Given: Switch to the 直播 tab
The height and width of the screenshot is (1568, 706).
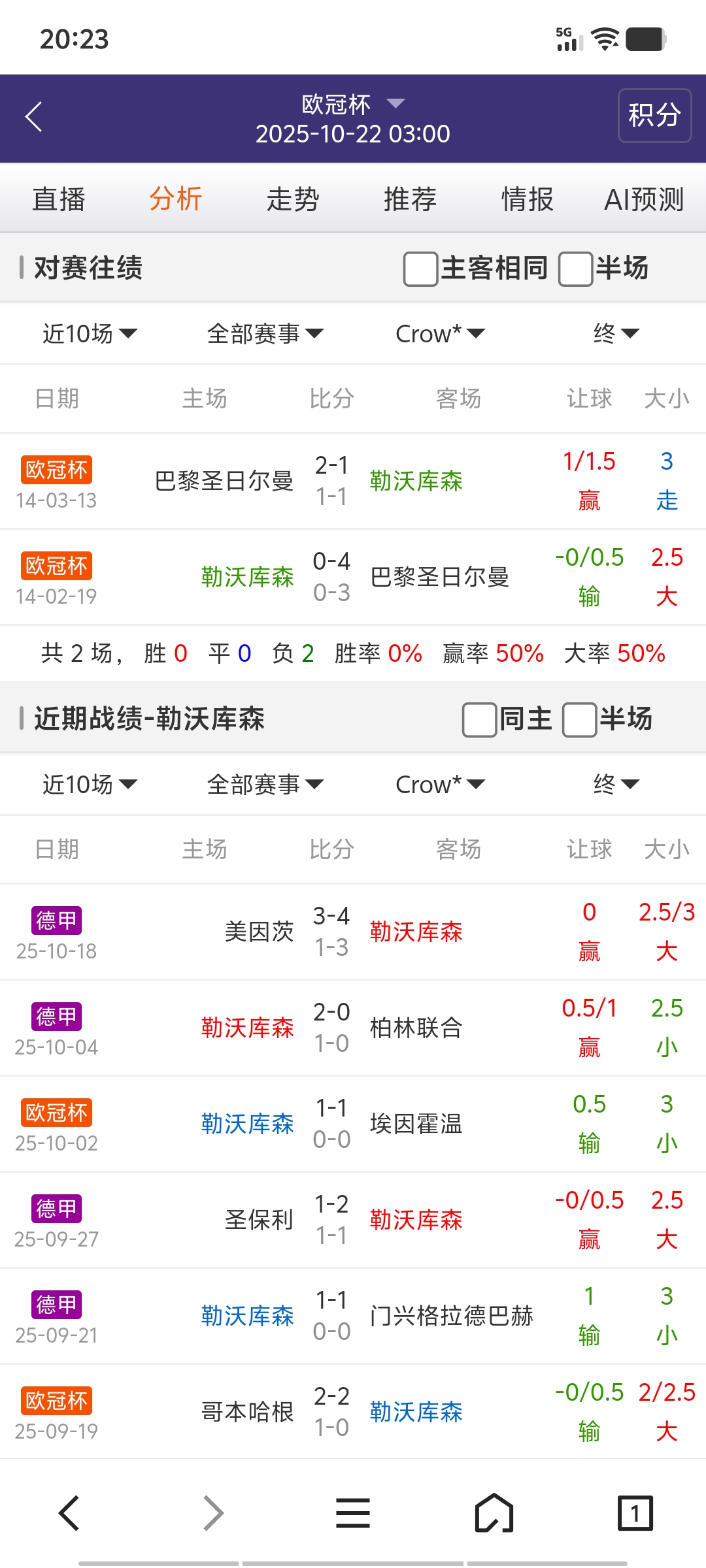Looking at the screenshot, I should pos(59,199).
